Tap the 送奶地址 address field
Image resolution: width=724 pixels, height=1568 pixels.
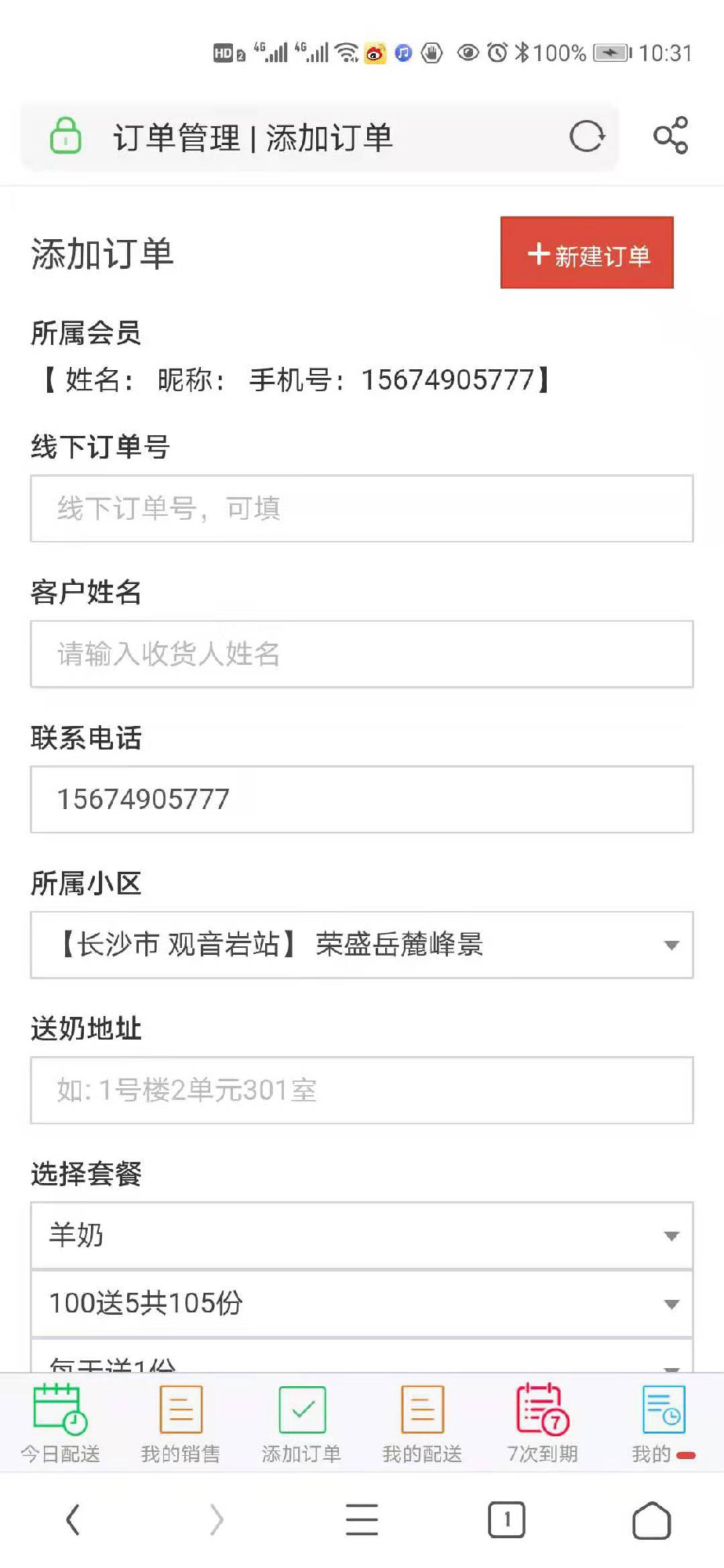[362, 1090]
